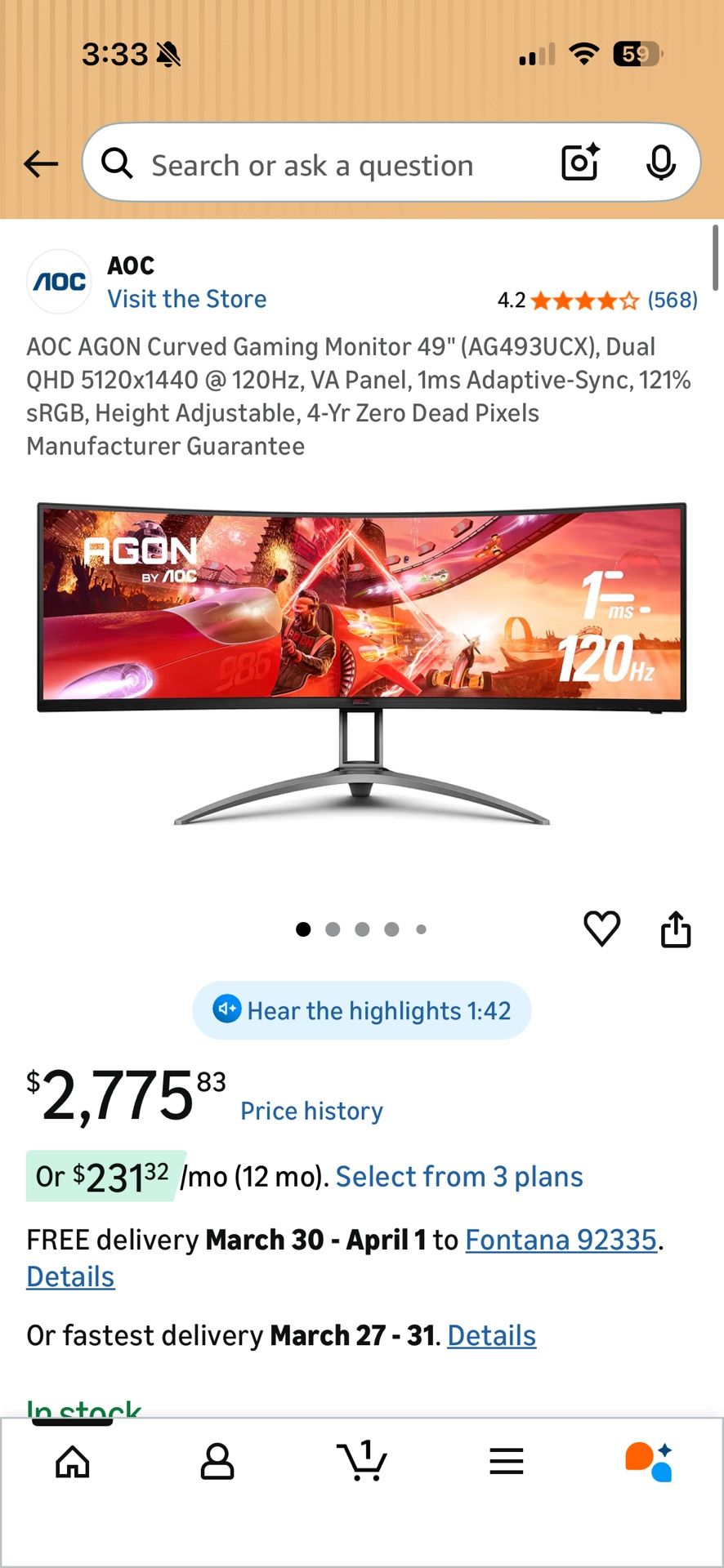The image size is (724, 1568).
Task: Open the 568 customer reviews
Action: click(672, 301)
